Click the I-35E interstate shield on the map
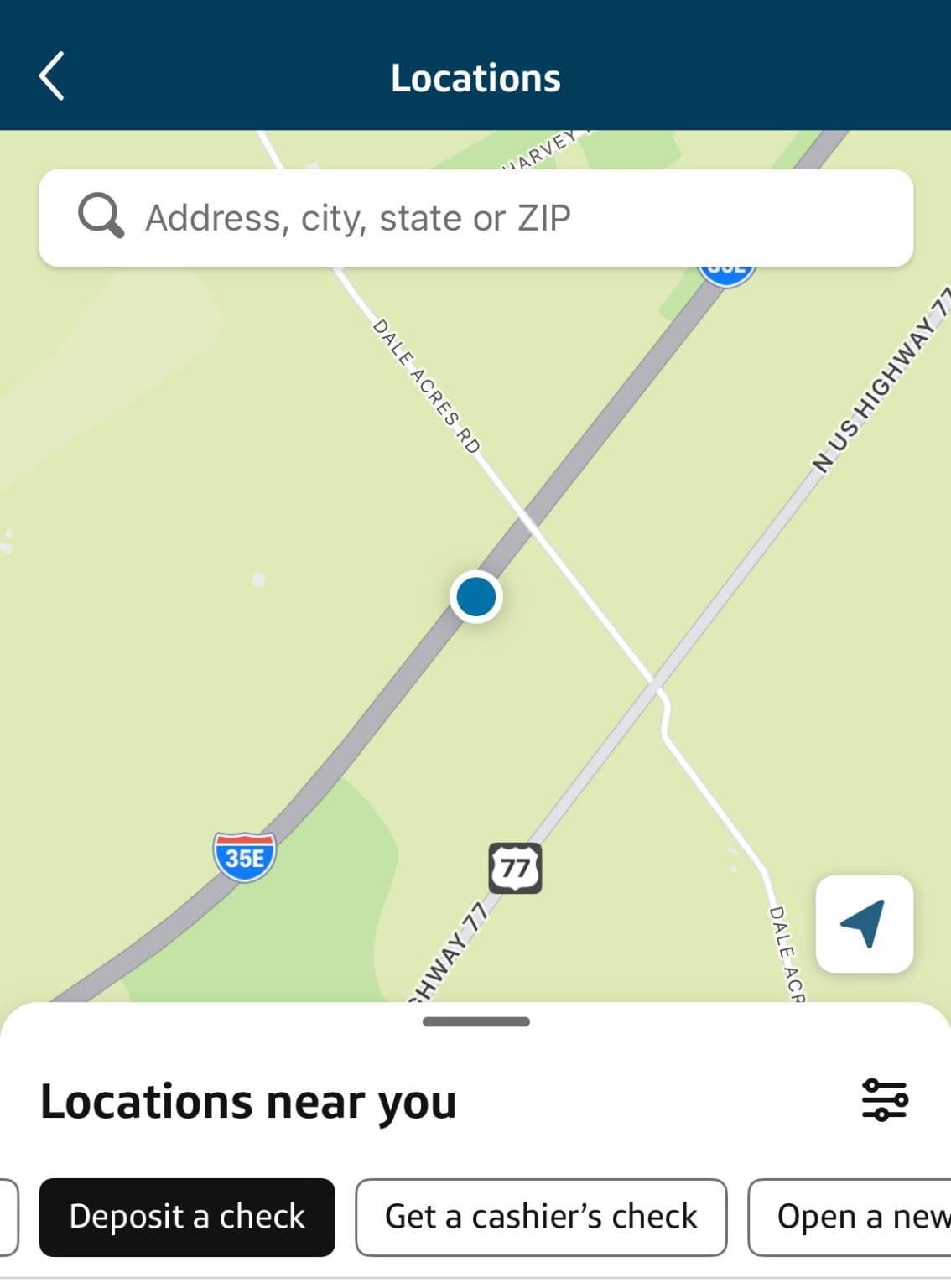Image resolution: width=951 pixels, height=1288 pixels. [x=242, y=856]
